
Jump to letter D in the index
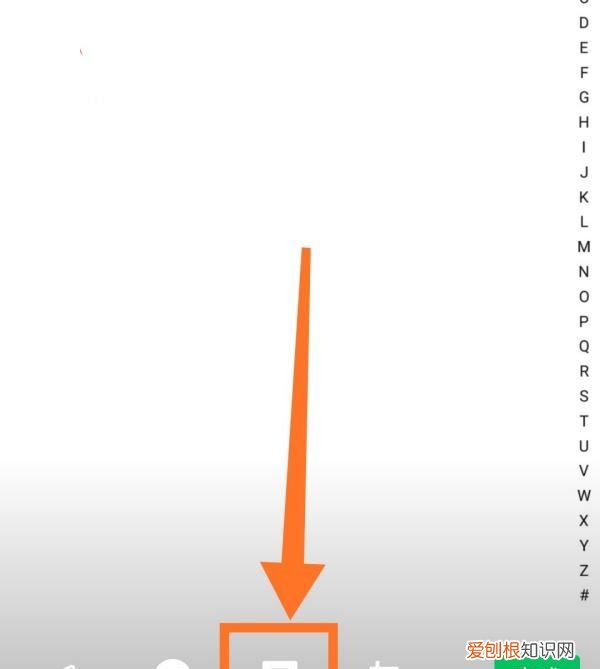point(584,22)
